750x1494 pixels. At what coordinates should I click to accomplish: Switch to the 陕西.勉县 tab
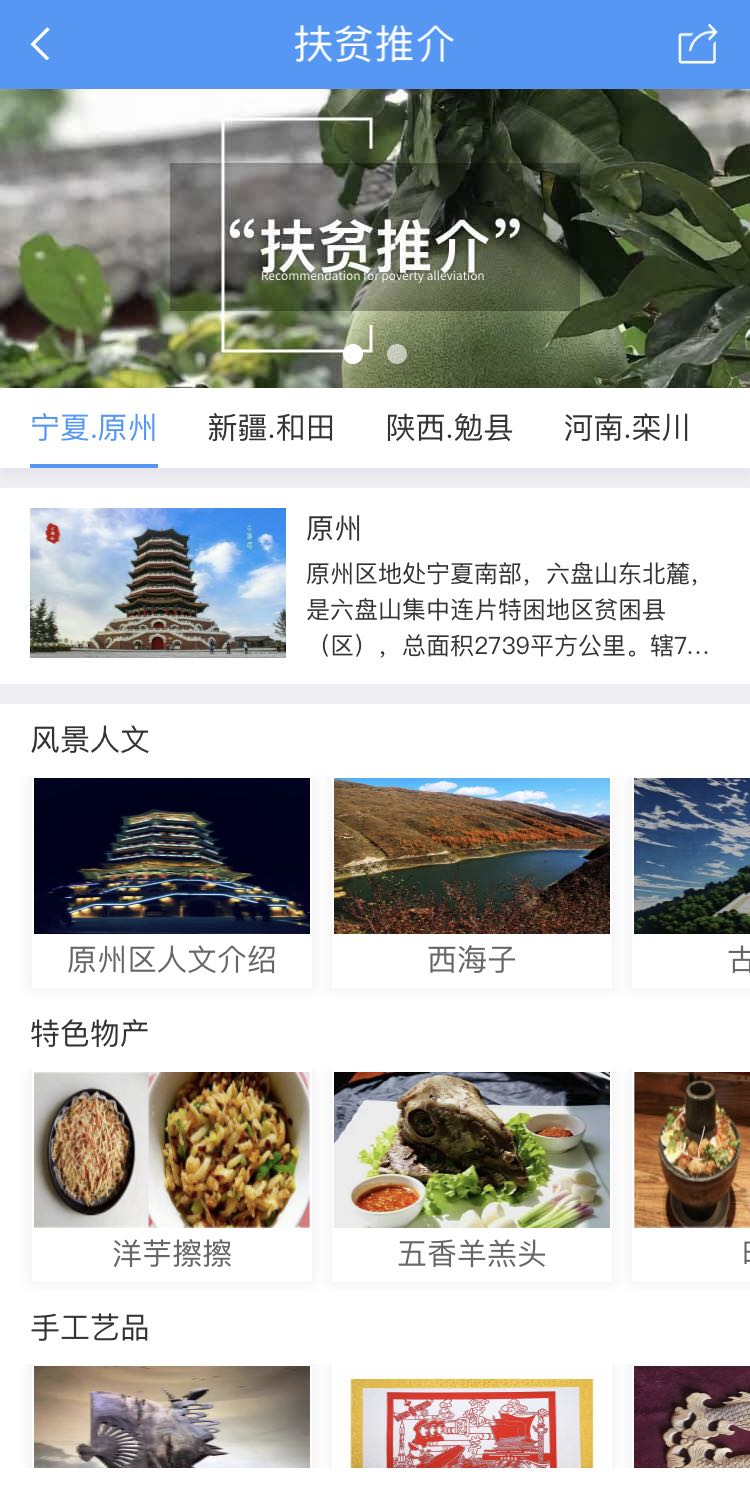449,428
